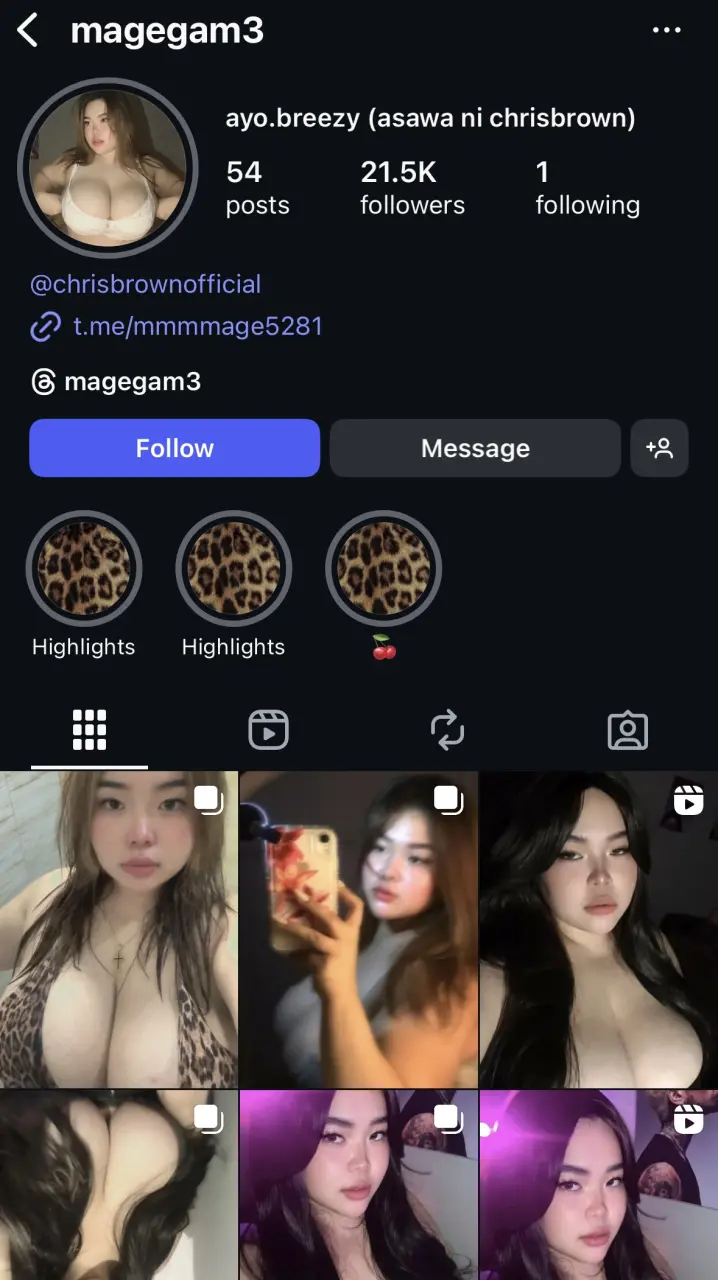Follow the magegam3 account
Viewport: 718px width, 1280px height.
pos(175,448)
